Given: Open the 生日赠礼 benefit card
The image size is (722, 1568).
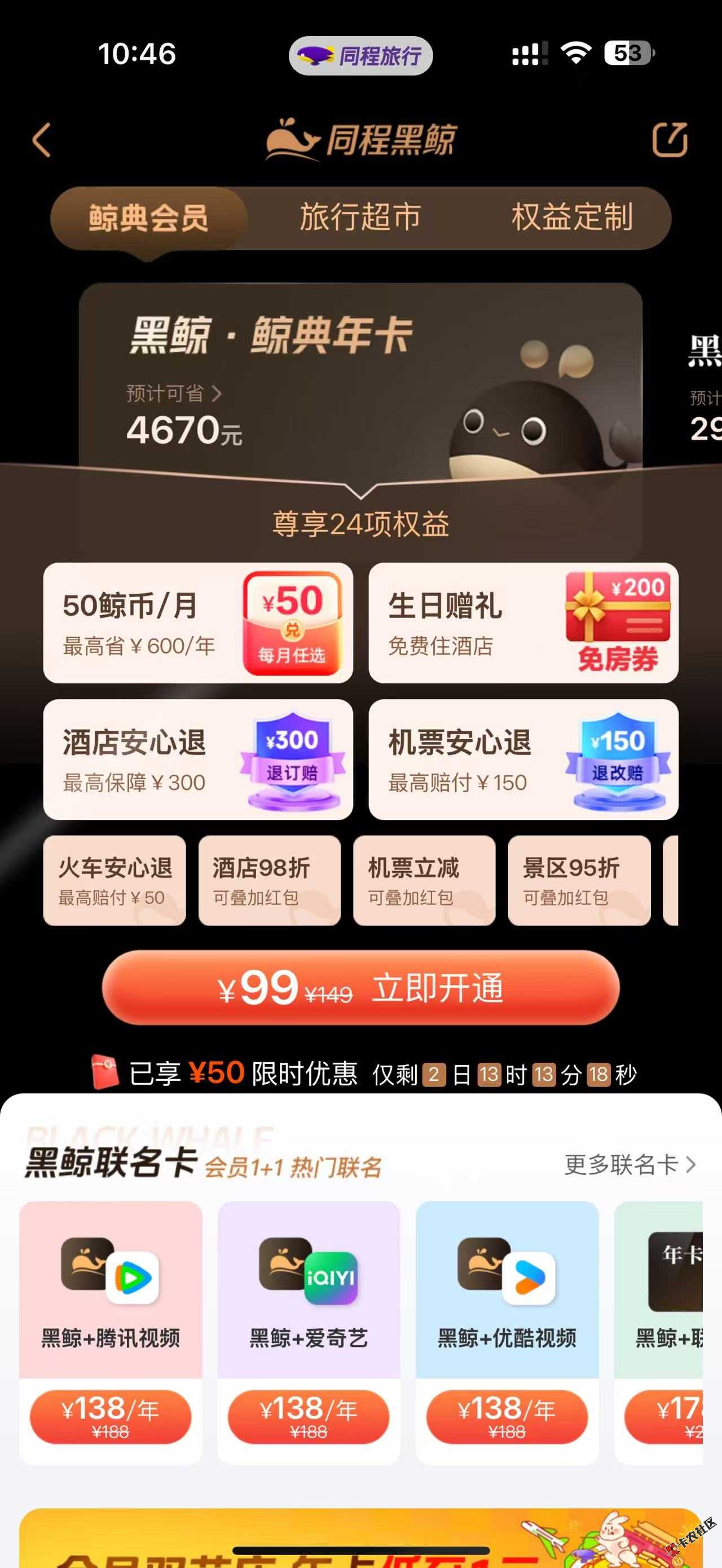Looking at the screenshot, I should pos(523,622).
